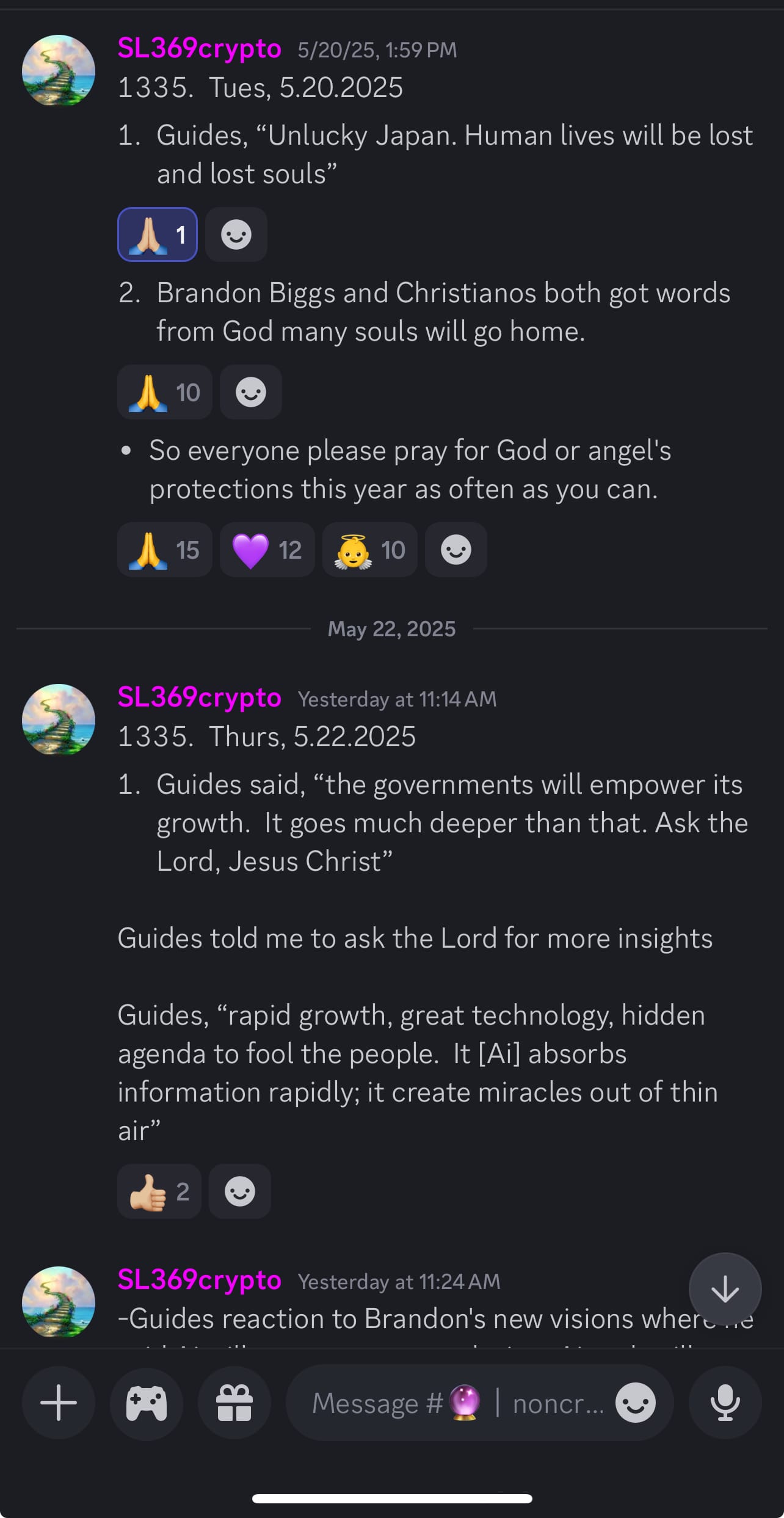Open SL369crypto's profile from the 5/20/25 message
The width and height of the screenshot is (784, 1518).
pyautogui.click(x=199, y=48)
